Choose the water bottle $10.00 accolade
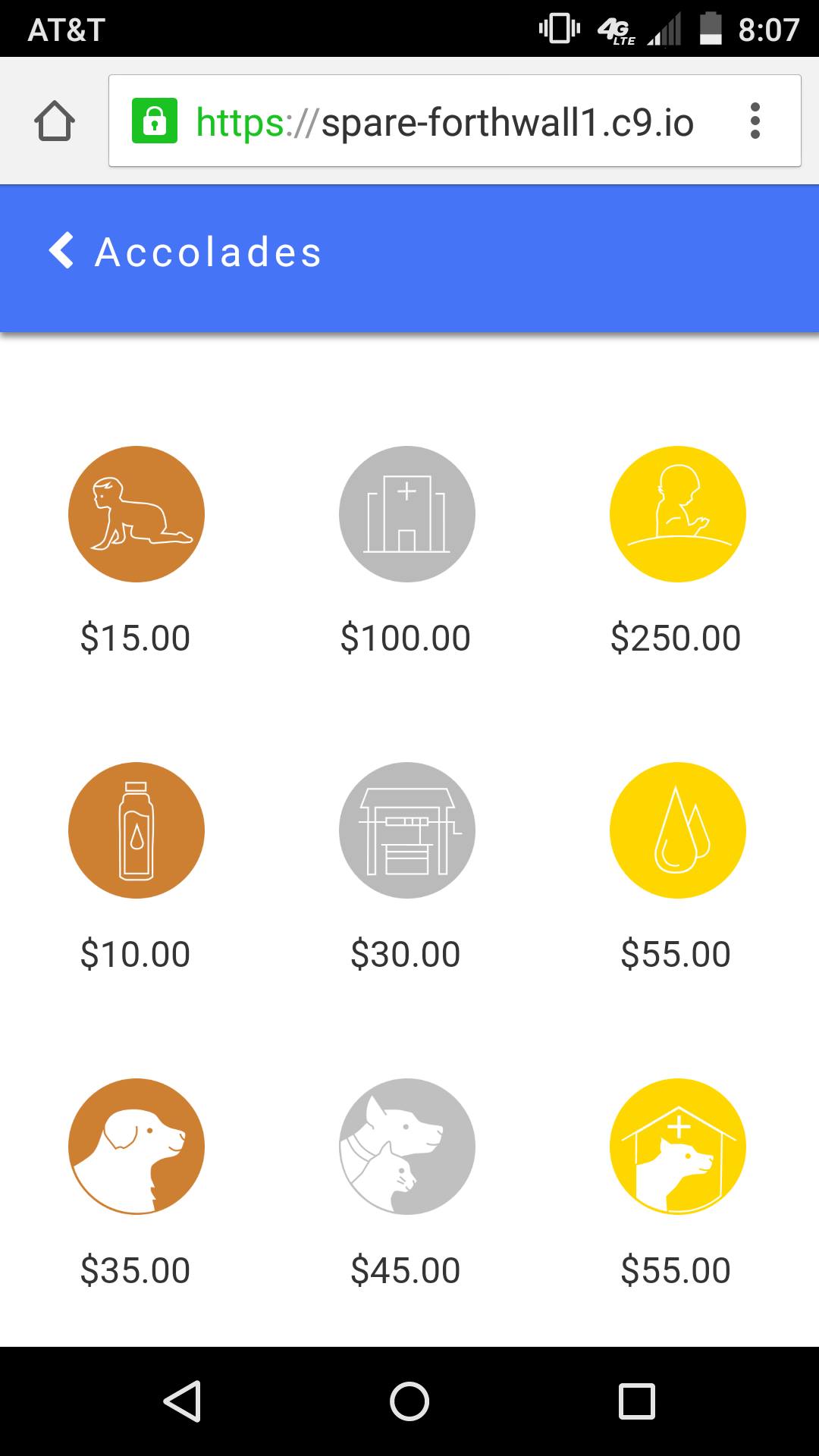The width and height of the screenshot is (819, 1456). click(x=136, y=830)
